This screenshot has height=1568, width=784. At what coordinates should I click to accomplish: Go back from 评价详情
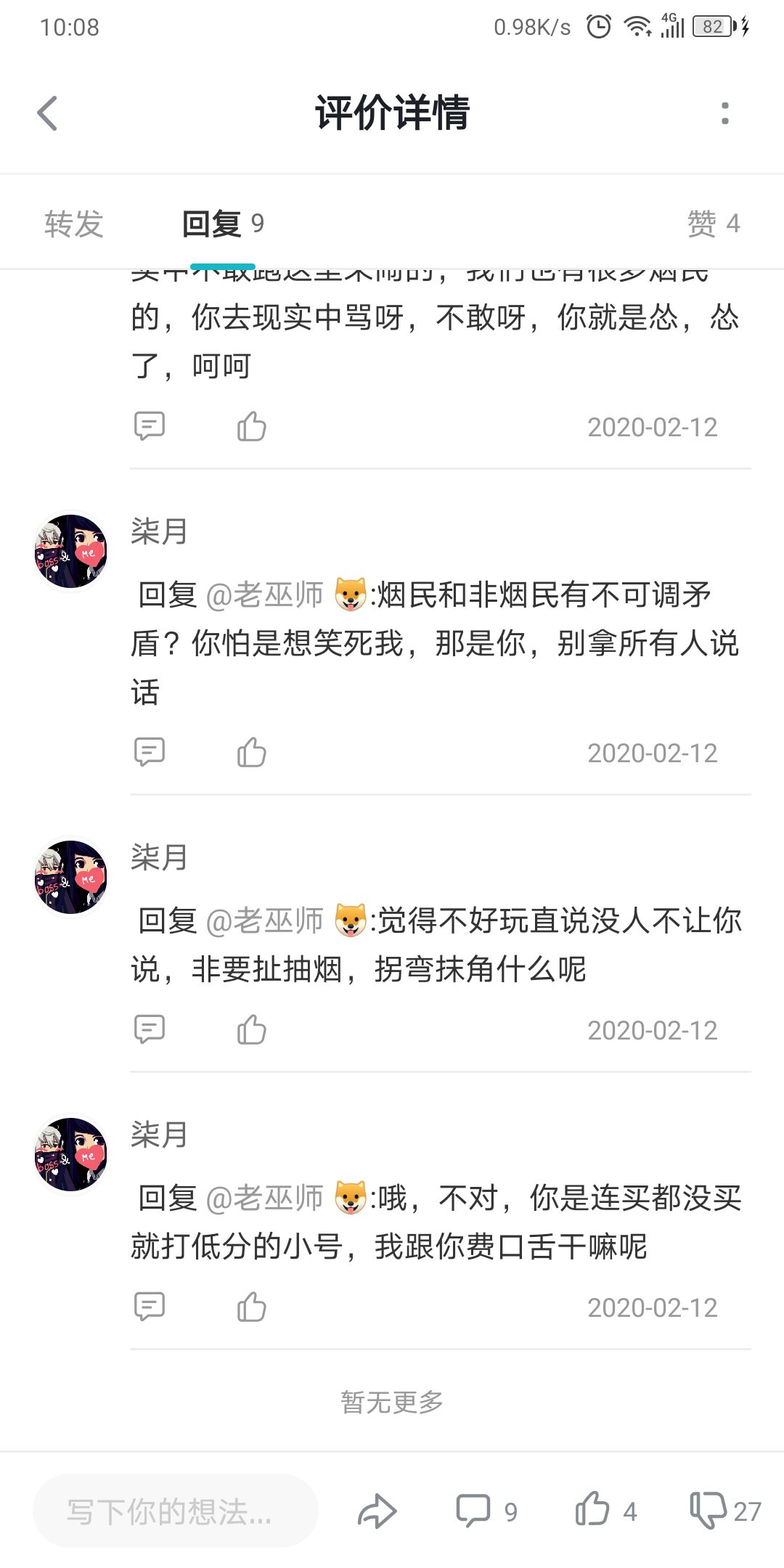point(47,113)
